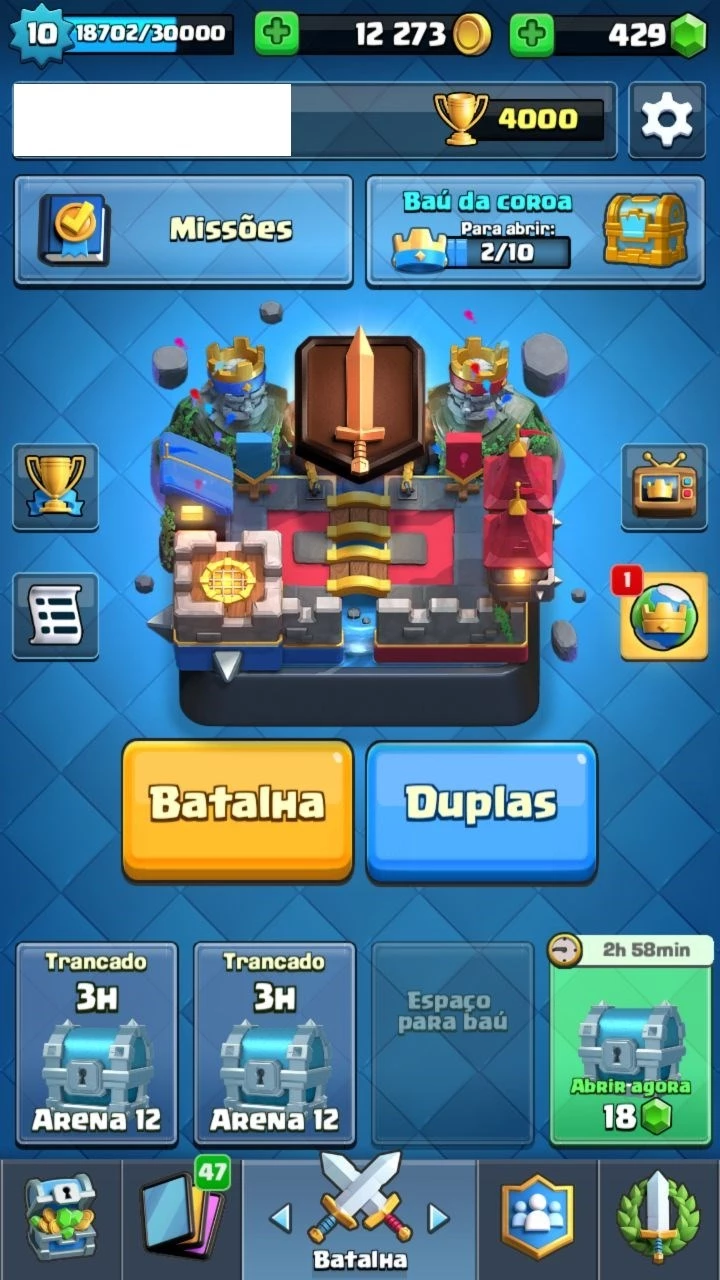The width and height of the screenshot is (720, 1280).
Task: Add more gems with the plus button
Action: [532, 35]
